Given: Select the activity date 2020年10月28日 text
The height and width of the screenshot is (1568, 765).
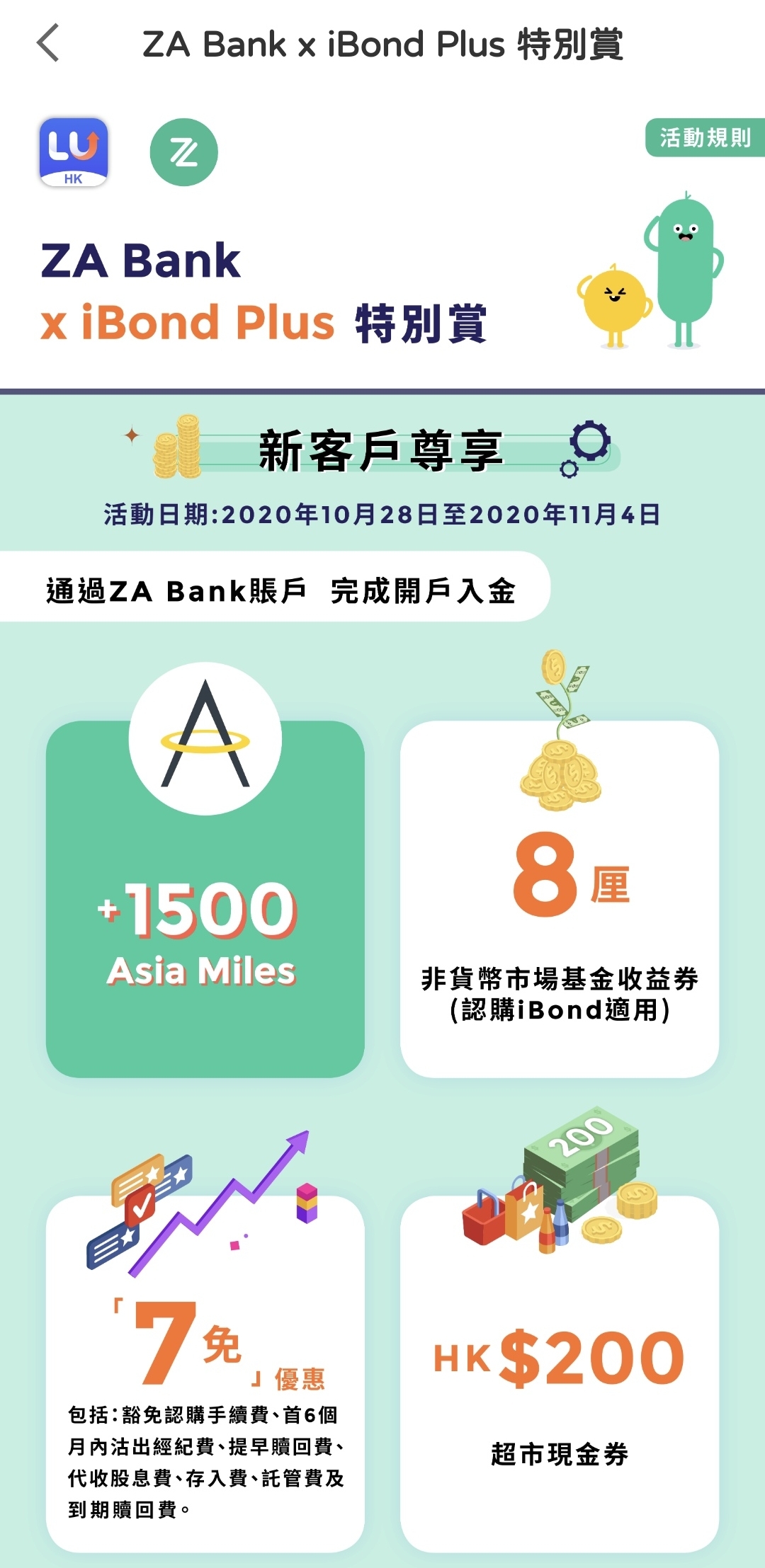Looking at the screenshot, I should click(x=382, y=512).
